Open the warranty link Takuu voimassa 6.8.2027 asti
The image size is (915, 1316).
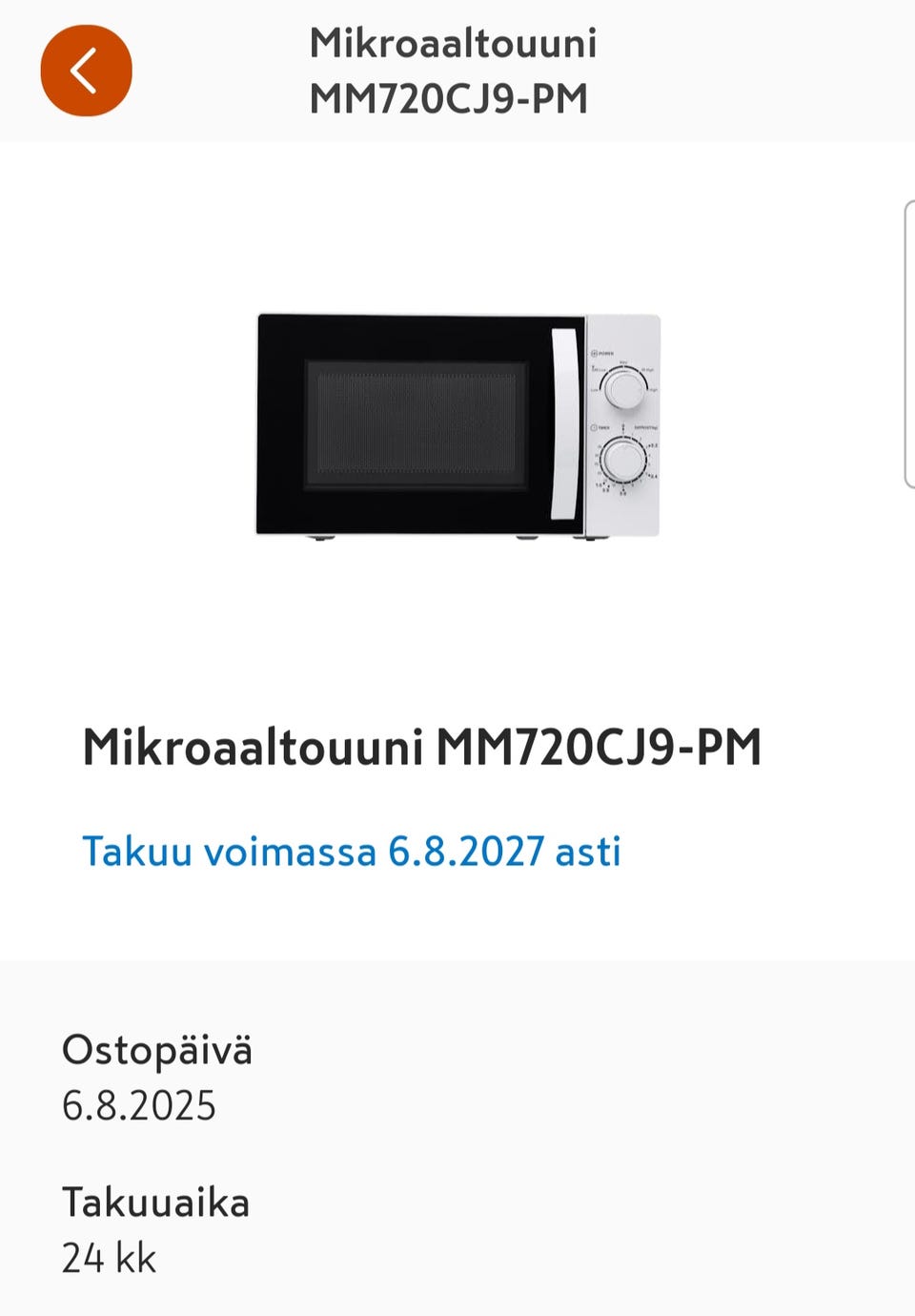[x=353, y=852]
